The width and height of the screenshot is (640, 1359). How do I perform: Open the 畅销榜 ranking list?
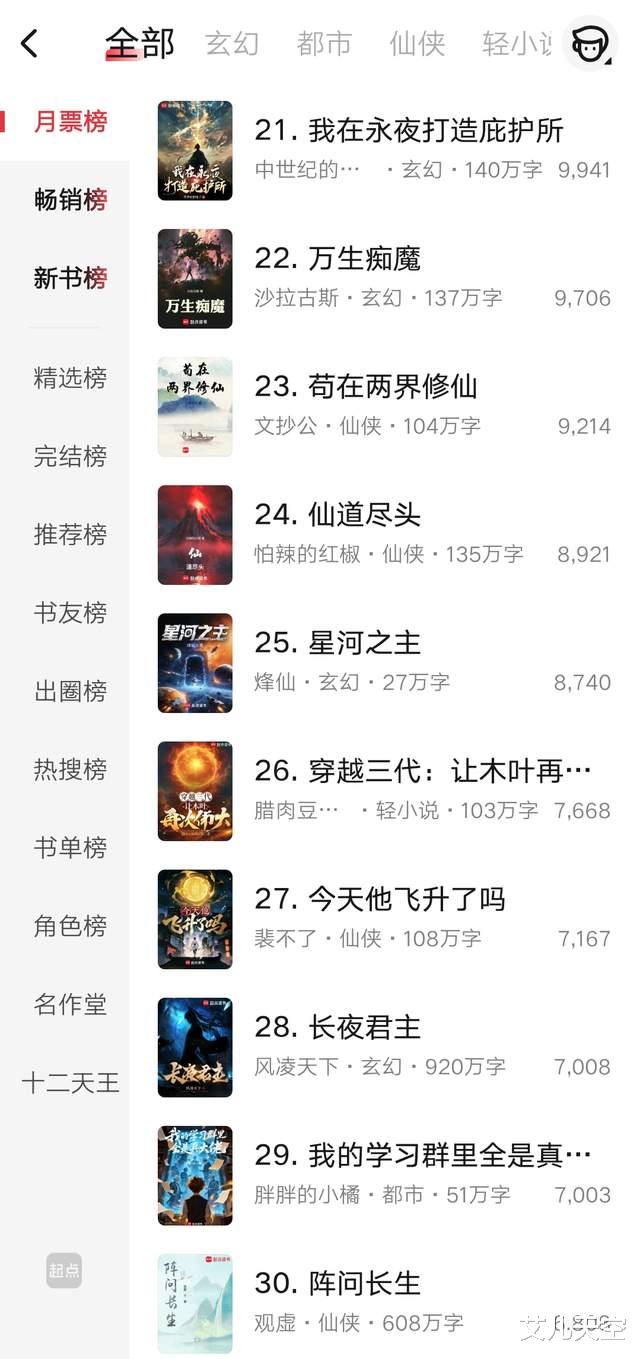click(x=70, y=200)
